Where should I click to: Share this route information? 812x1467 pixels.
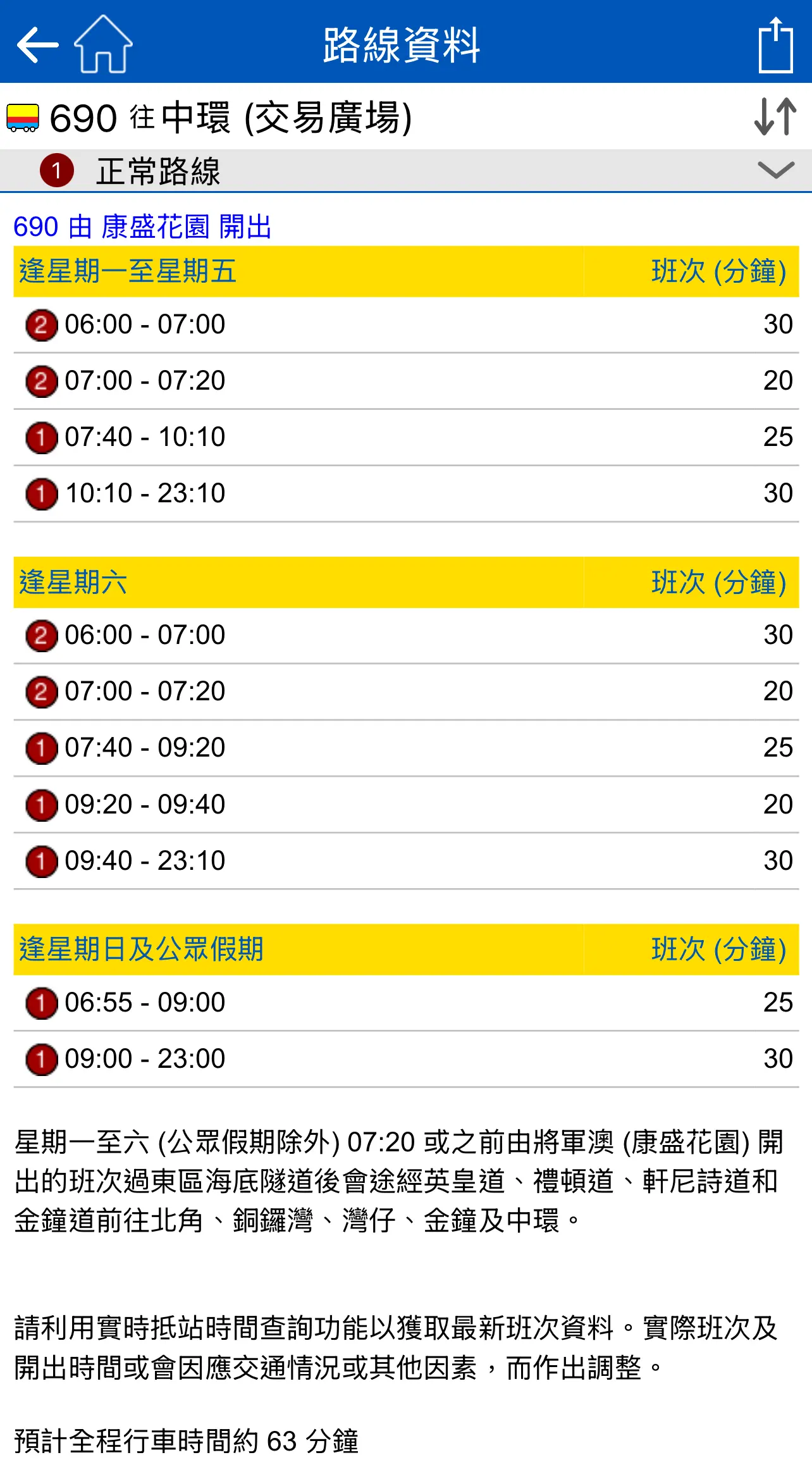click(x=775, y=45)
